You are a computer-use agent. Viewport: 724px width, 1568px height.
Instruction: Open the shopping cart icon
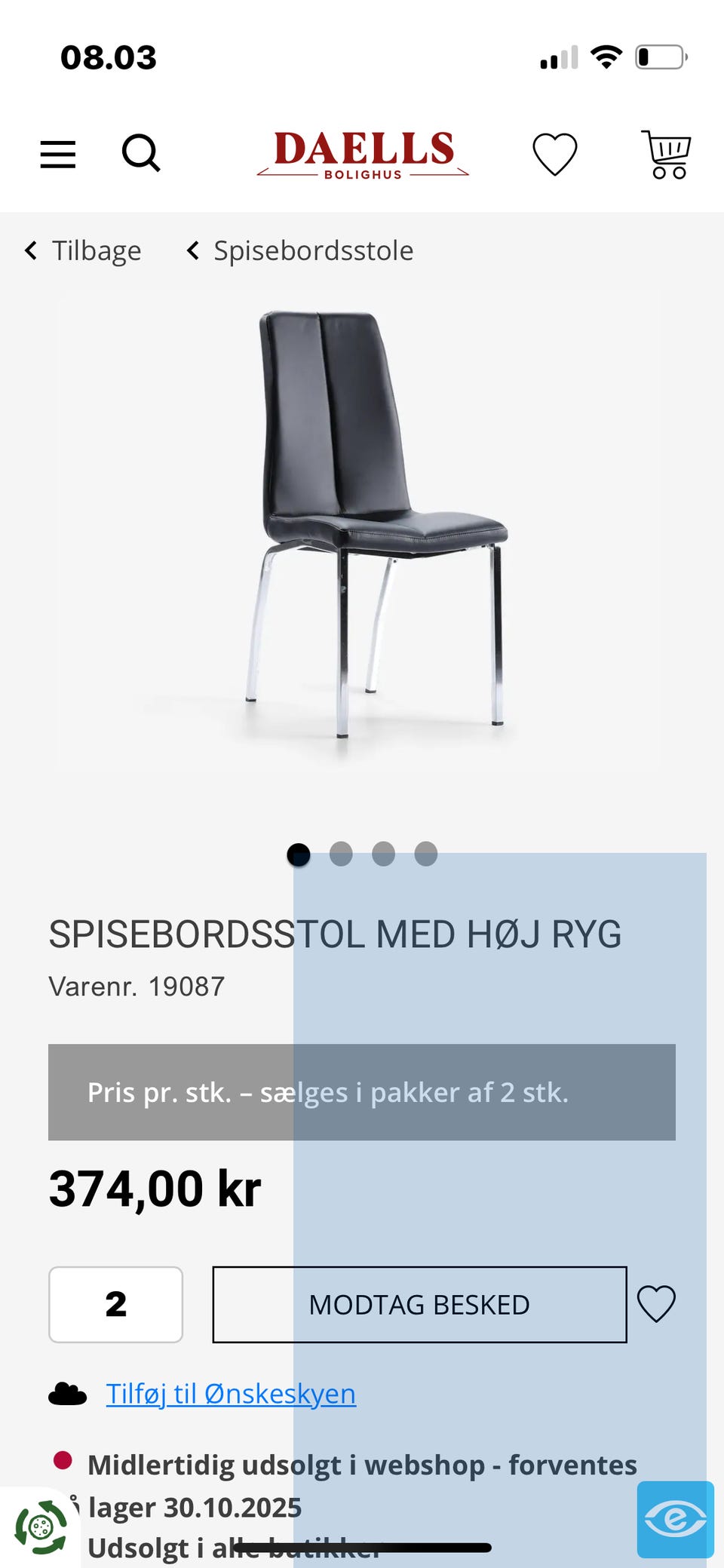coord(667,154)
